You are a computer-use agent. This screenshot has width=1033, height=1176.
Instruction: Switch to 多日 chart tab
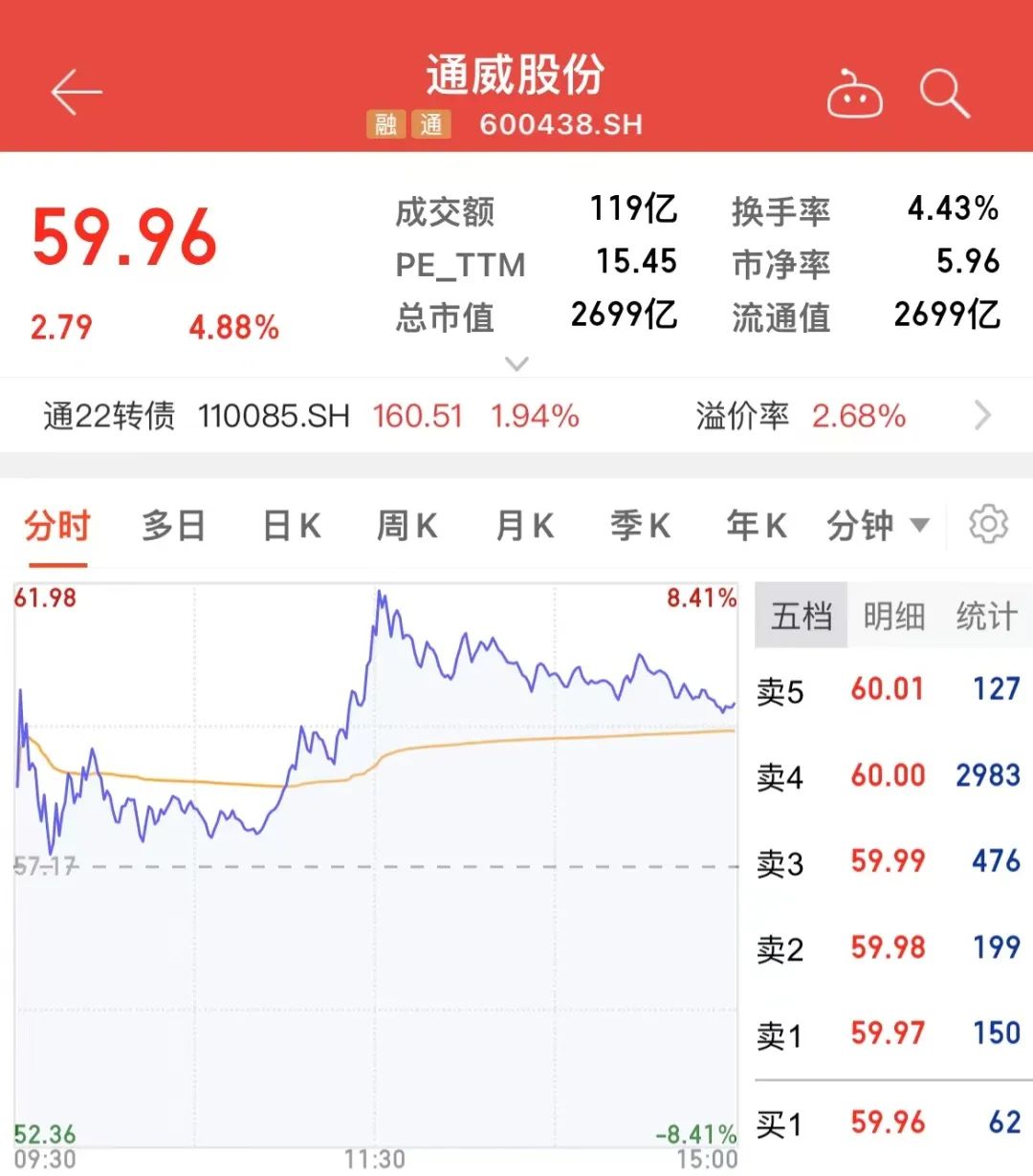(x=173, y=526)
